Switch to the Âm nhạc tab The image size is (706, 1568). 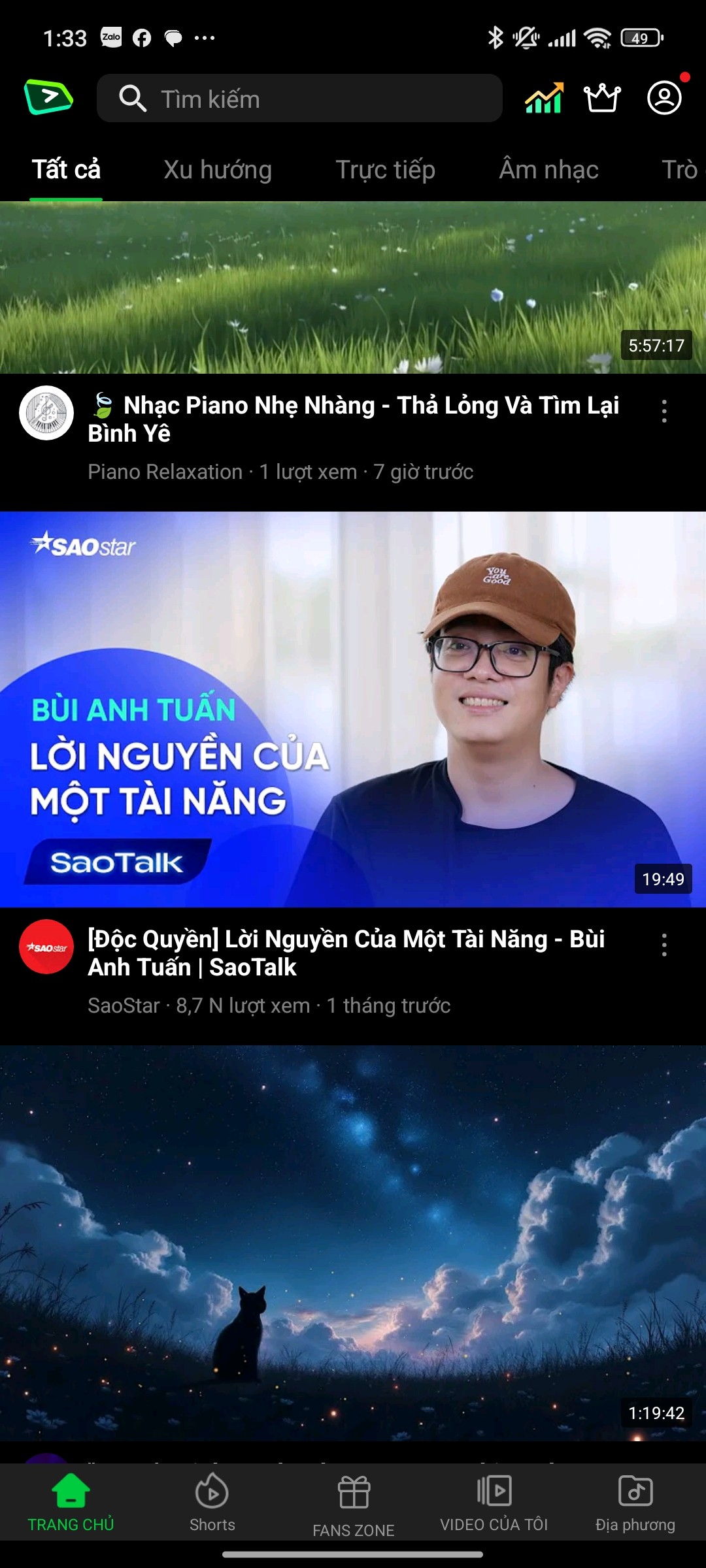[548, 170]
